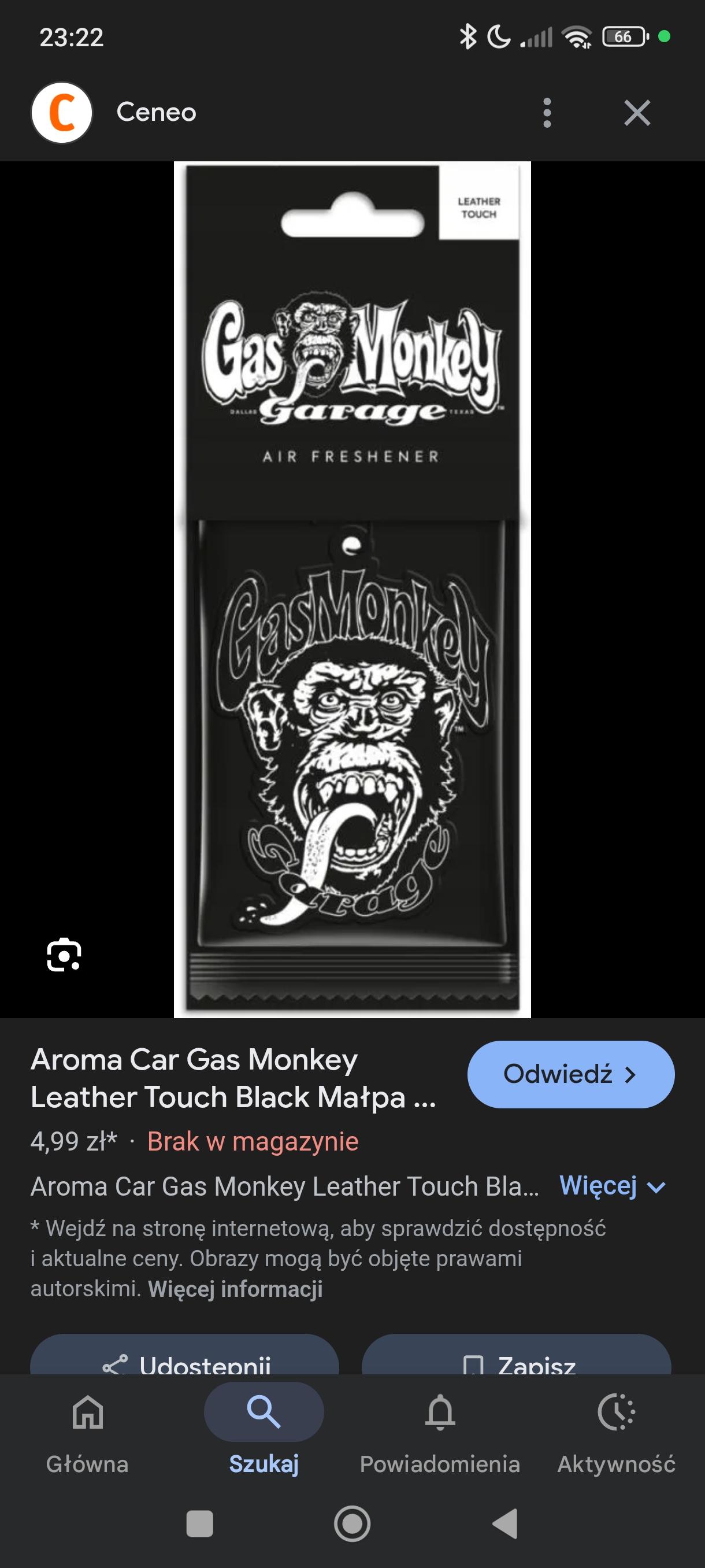Return to the system home screen
The height and width of the screenshot is (1568, 705).
(352, 1523)
